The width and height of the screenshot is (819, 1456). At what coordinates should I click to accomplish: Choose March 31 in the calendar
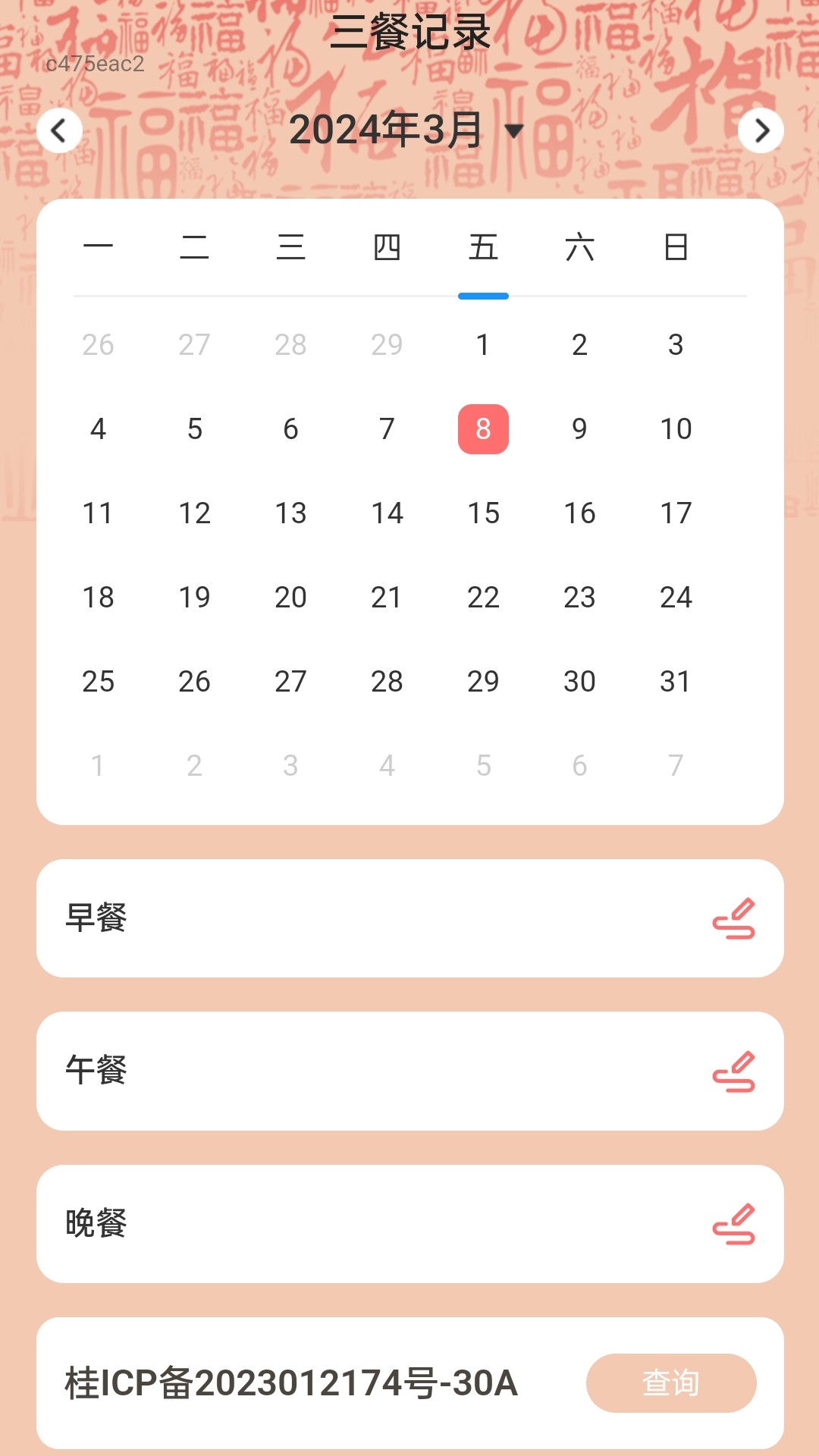coord(676,682)
